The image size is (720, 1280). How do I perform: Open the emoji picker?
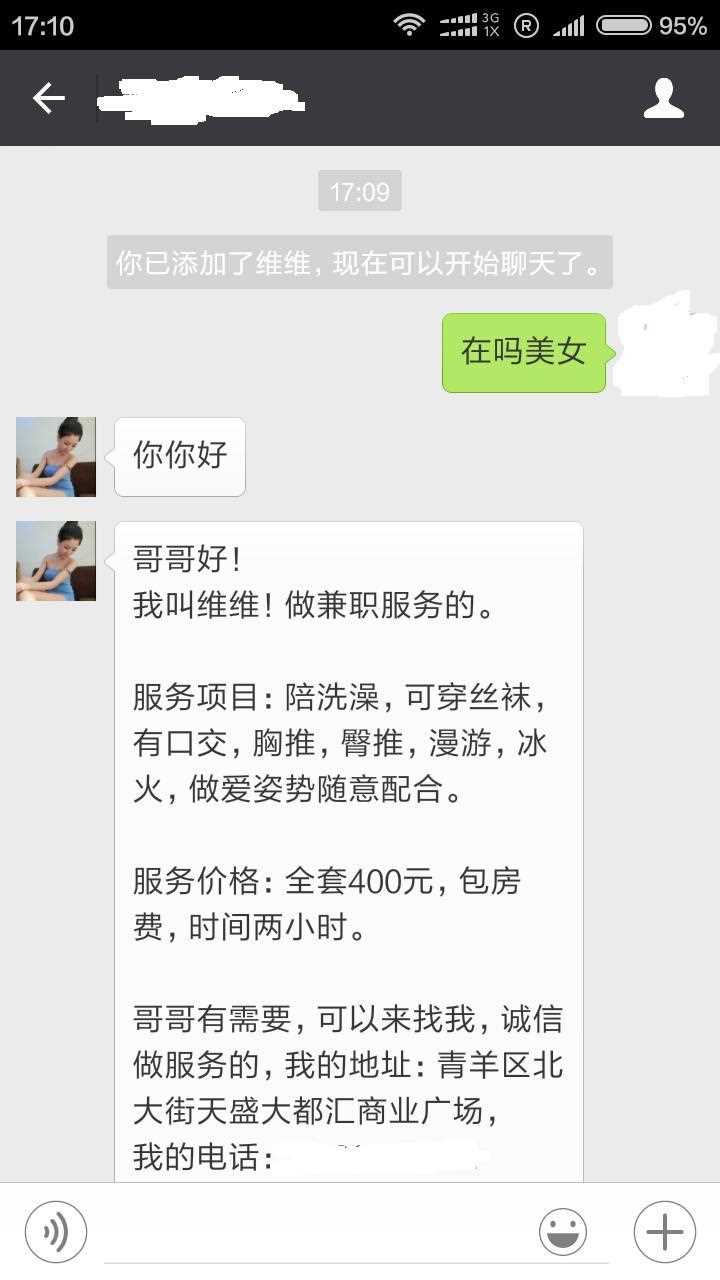[563, 1232]
